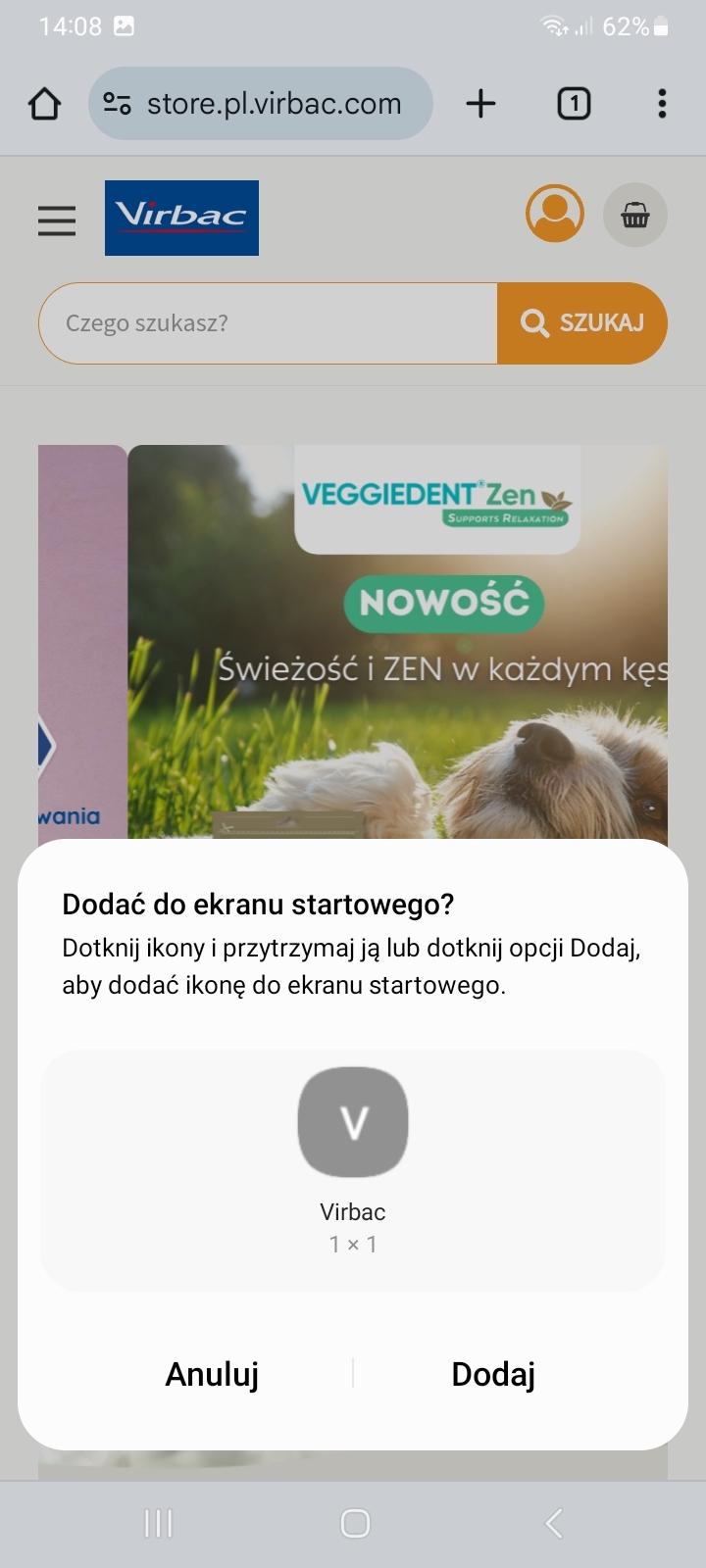This screenshot has height=1568, width=706.
Task: Tap Dodaj to add the shortcut
Action: click(493, 1374)
